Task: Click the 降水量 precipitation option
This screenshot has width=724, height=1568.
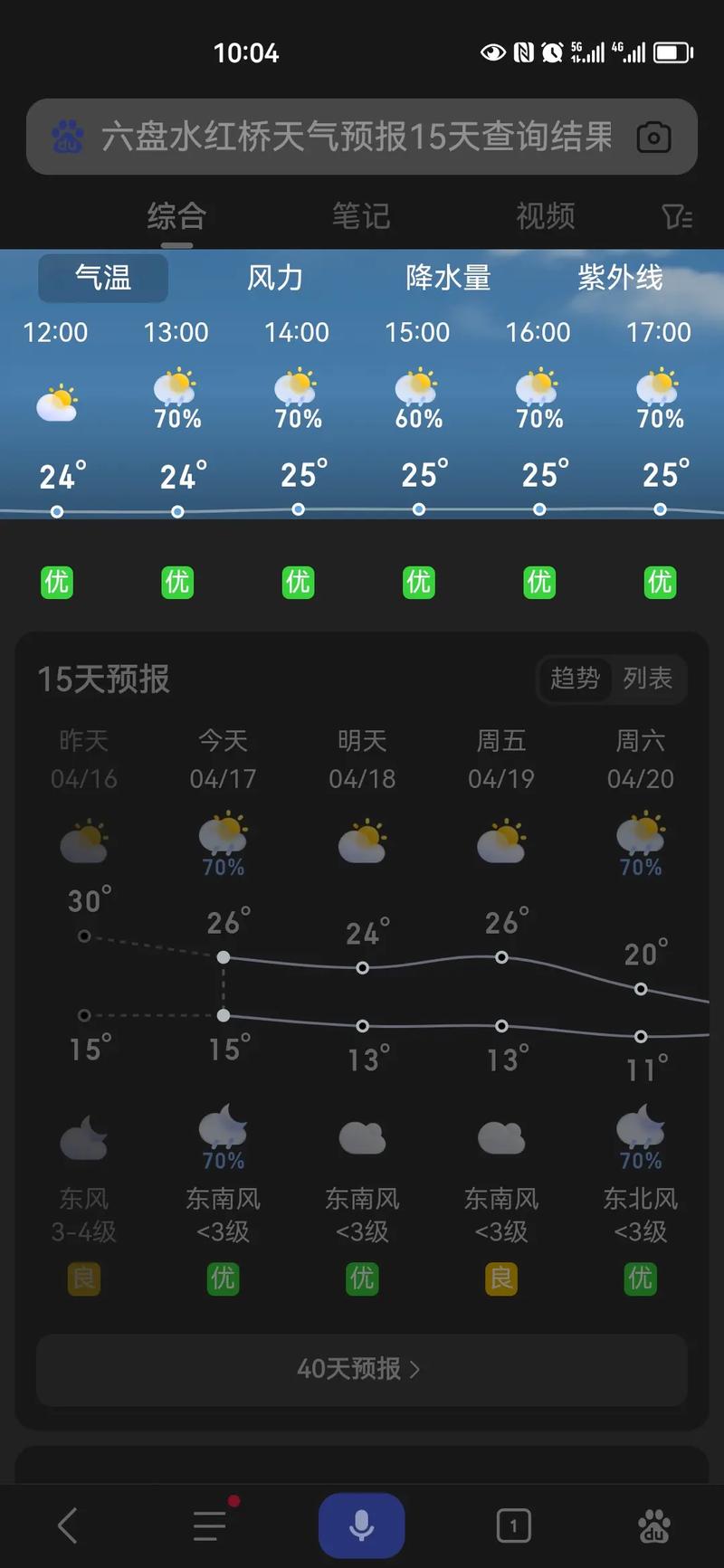Action: 449,279
